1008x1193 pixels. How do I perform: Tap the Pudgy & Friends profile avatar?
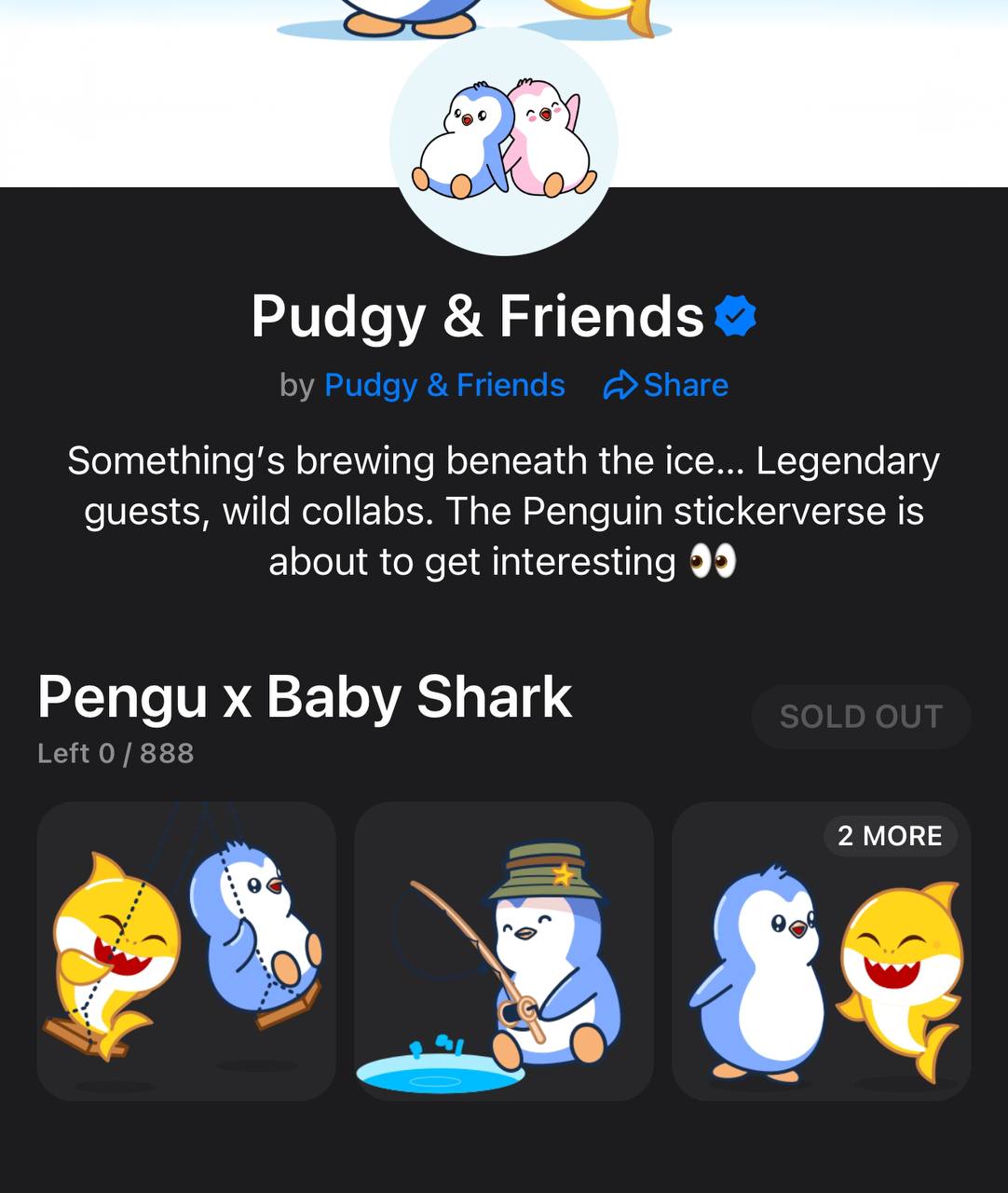[x=504, y=142]
